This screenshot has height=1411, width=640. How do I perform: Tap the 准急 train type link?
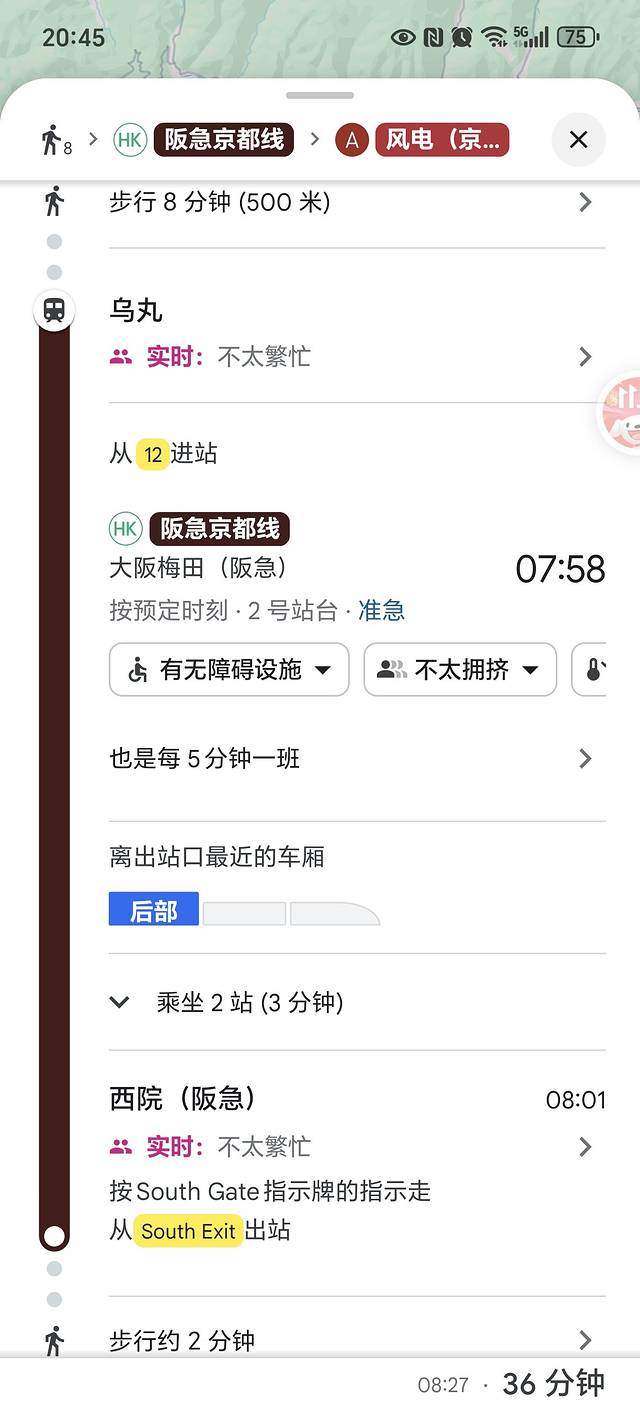[381, 611]
